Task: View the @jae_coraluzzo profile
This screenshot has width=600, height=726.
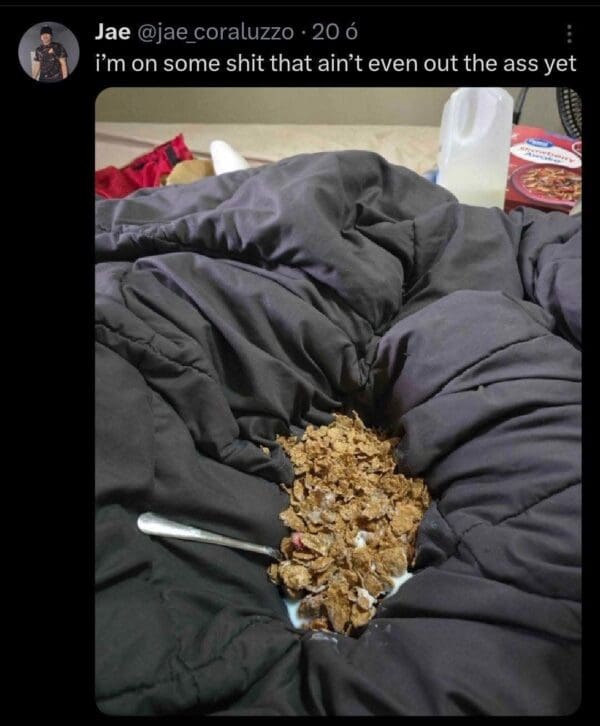Action: click(x=213, y=33)
